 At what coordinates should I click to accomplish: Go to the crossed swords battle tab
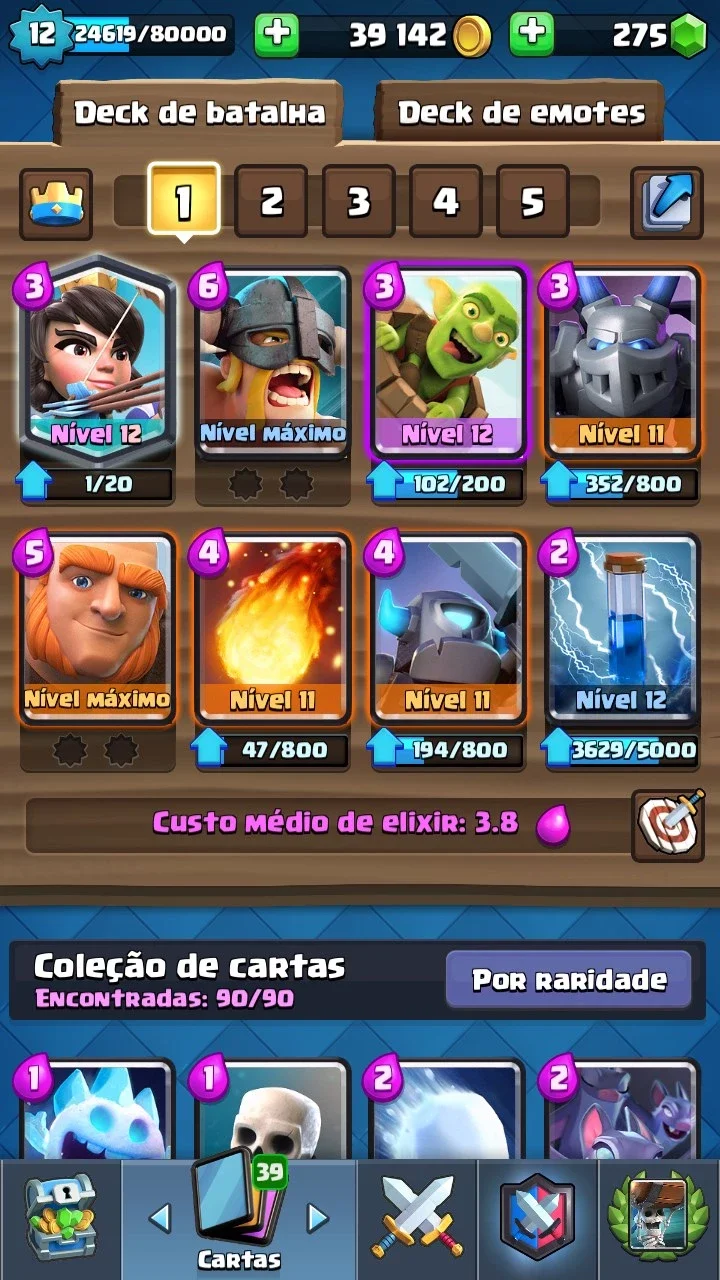coord(417,1219)
